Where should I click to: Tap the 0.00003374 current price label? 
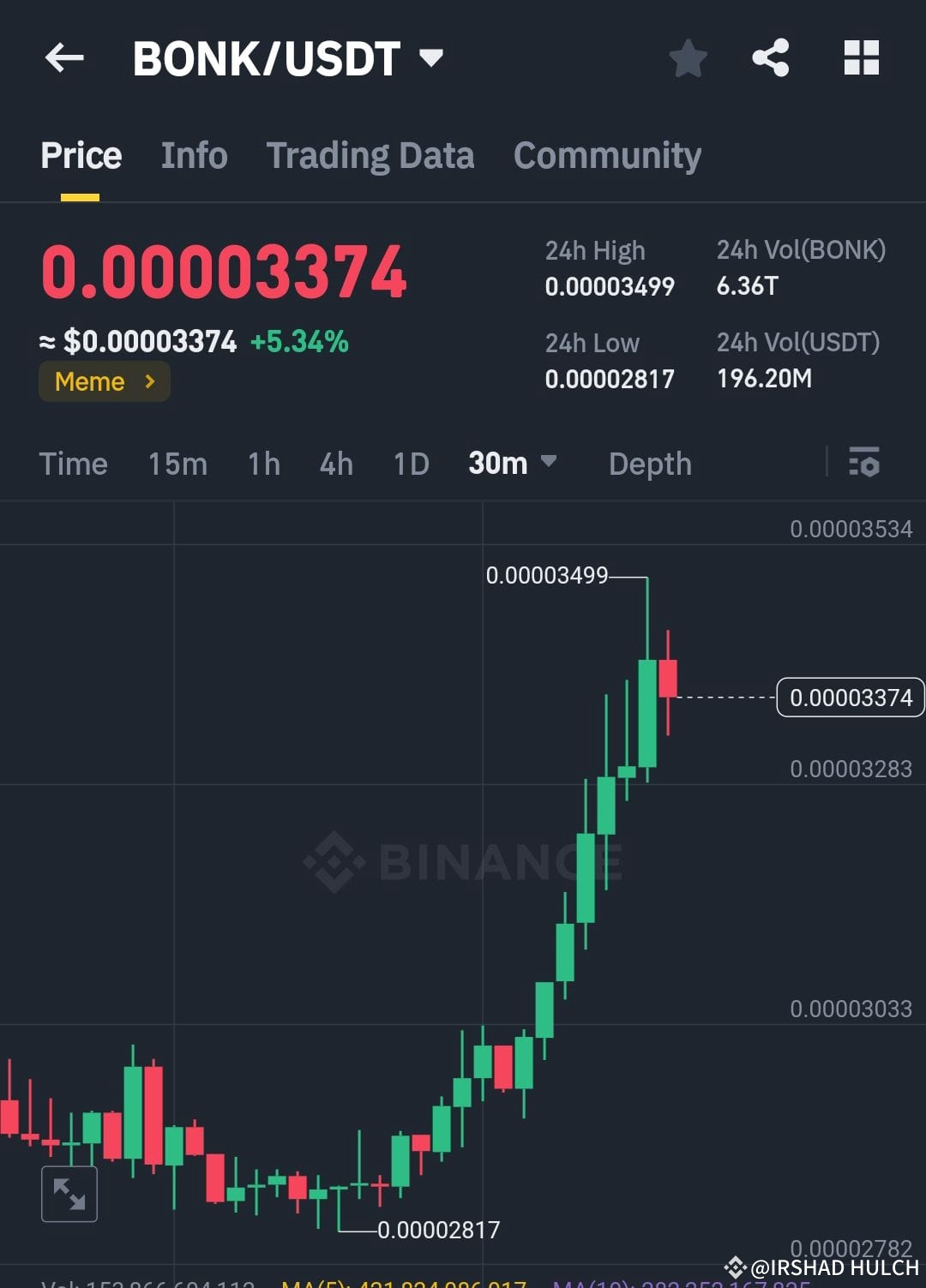[850, 698]
